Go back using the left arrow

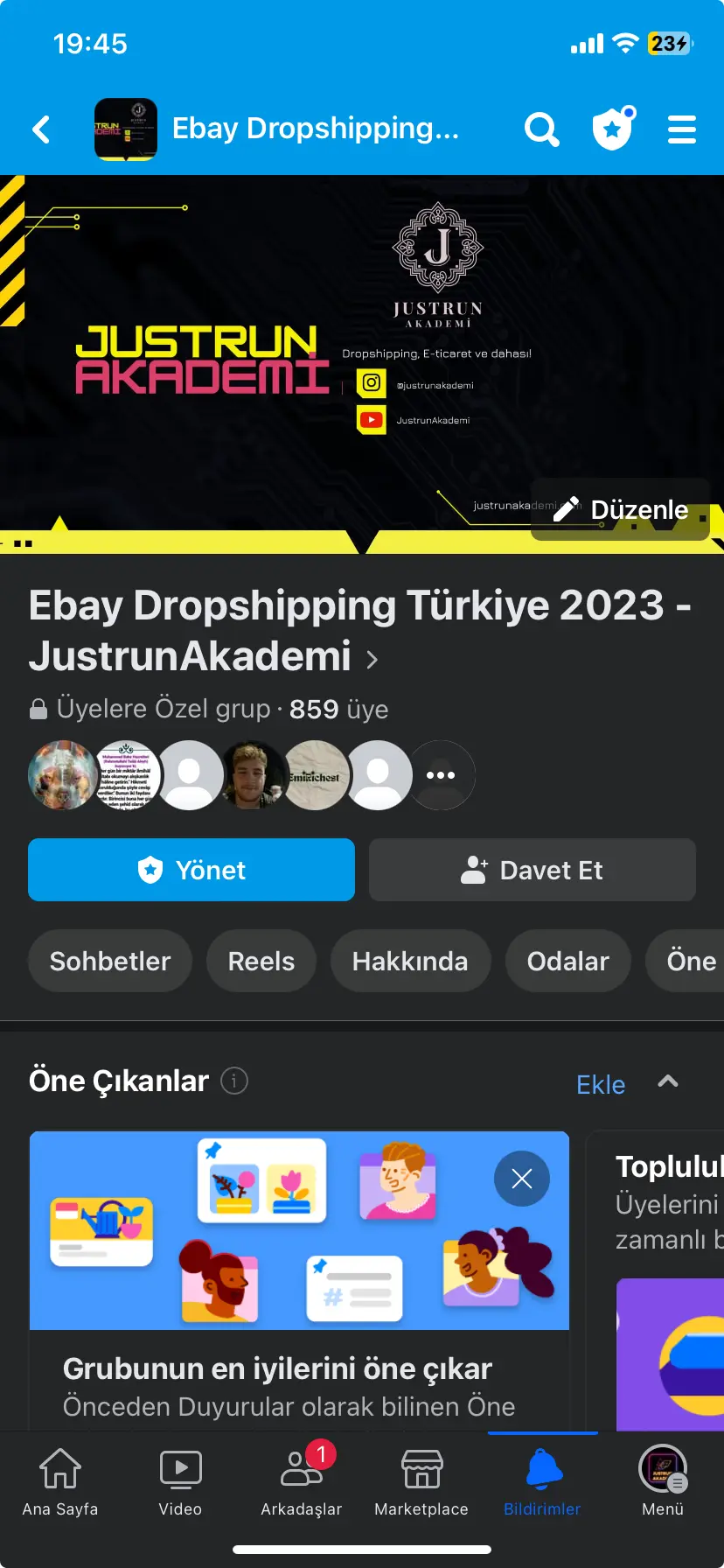[x=40, y=129]
